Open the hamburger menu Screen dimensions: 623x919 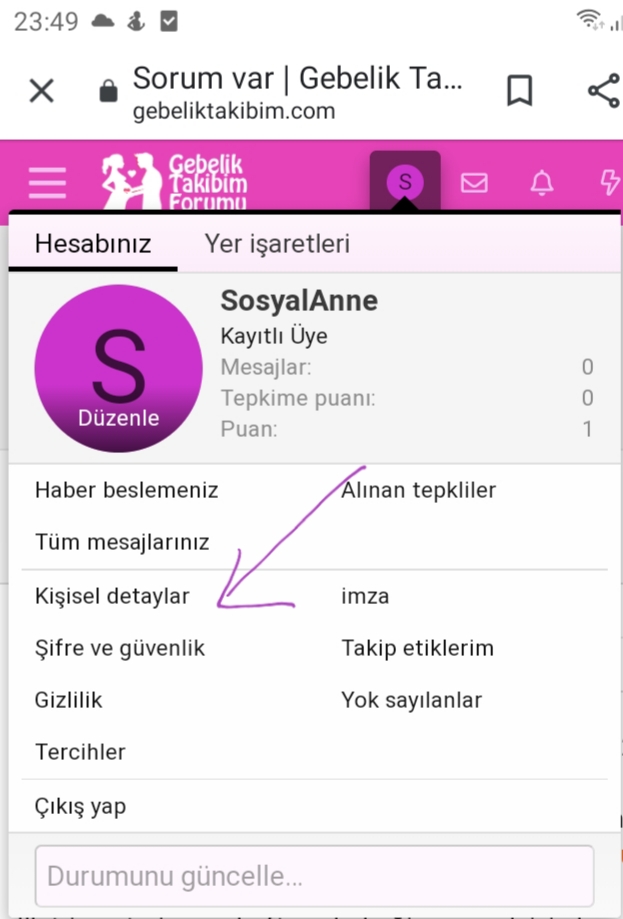tap(47, 182)
